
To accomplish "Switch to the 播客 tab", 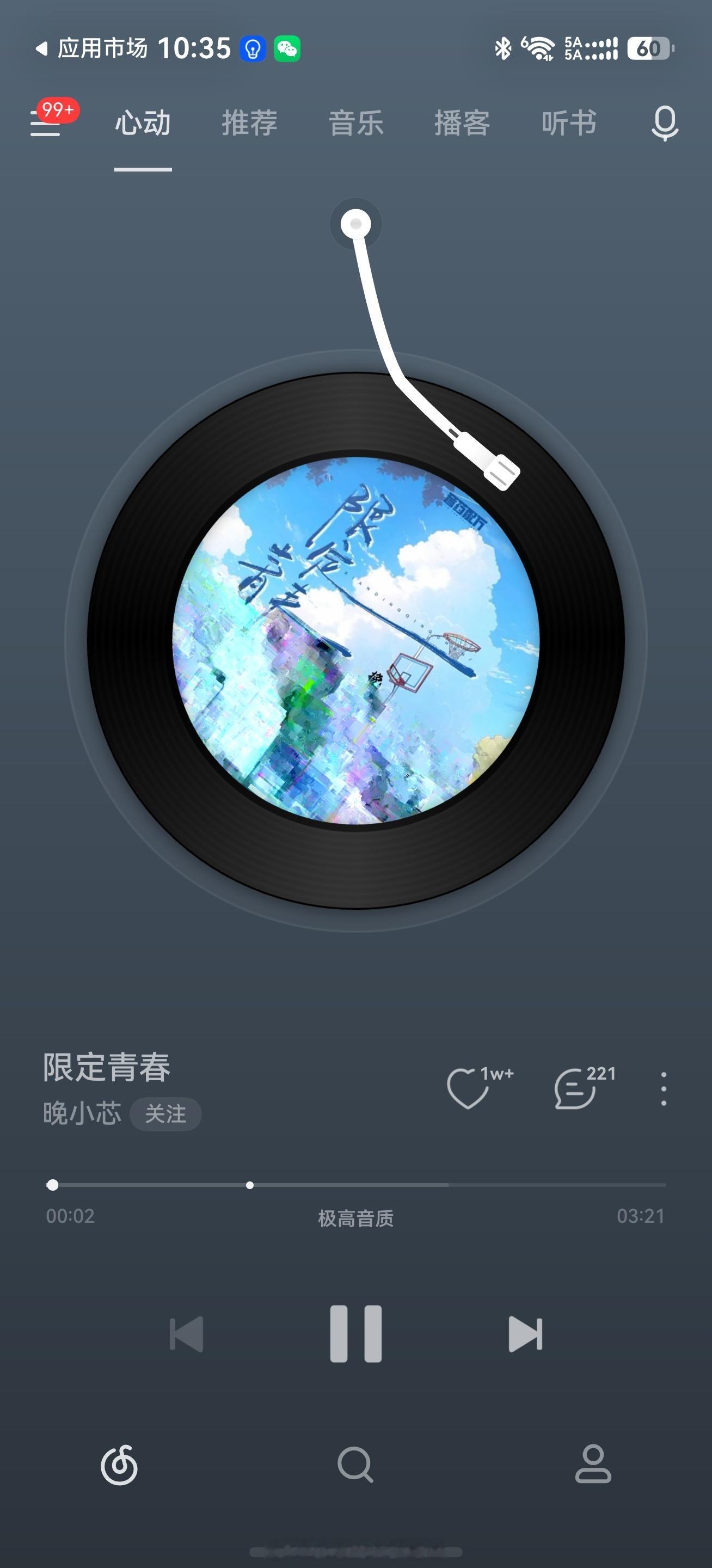I will [463, 123].
